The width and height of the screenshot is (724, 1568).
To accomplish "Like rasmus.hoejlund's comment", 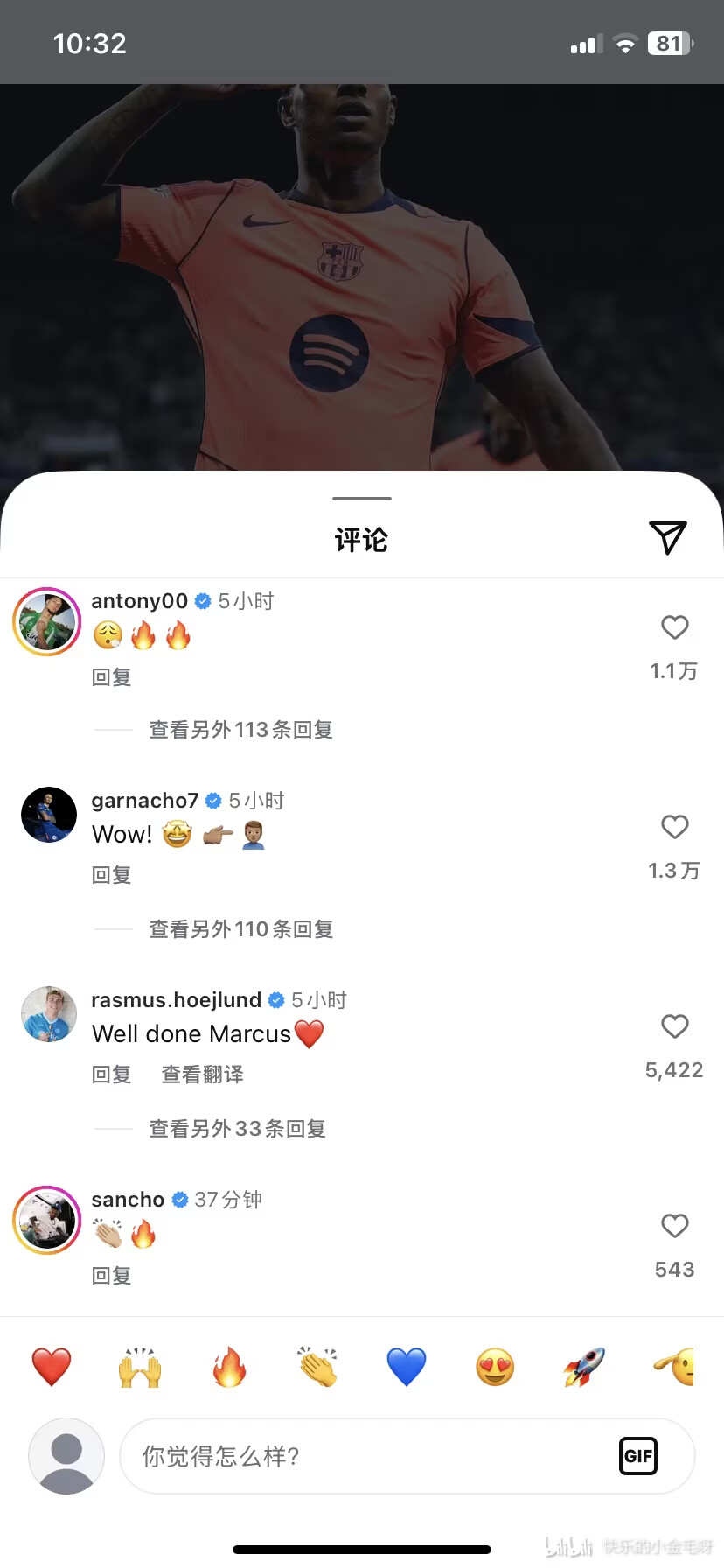I will click(x=674, y=1026).
